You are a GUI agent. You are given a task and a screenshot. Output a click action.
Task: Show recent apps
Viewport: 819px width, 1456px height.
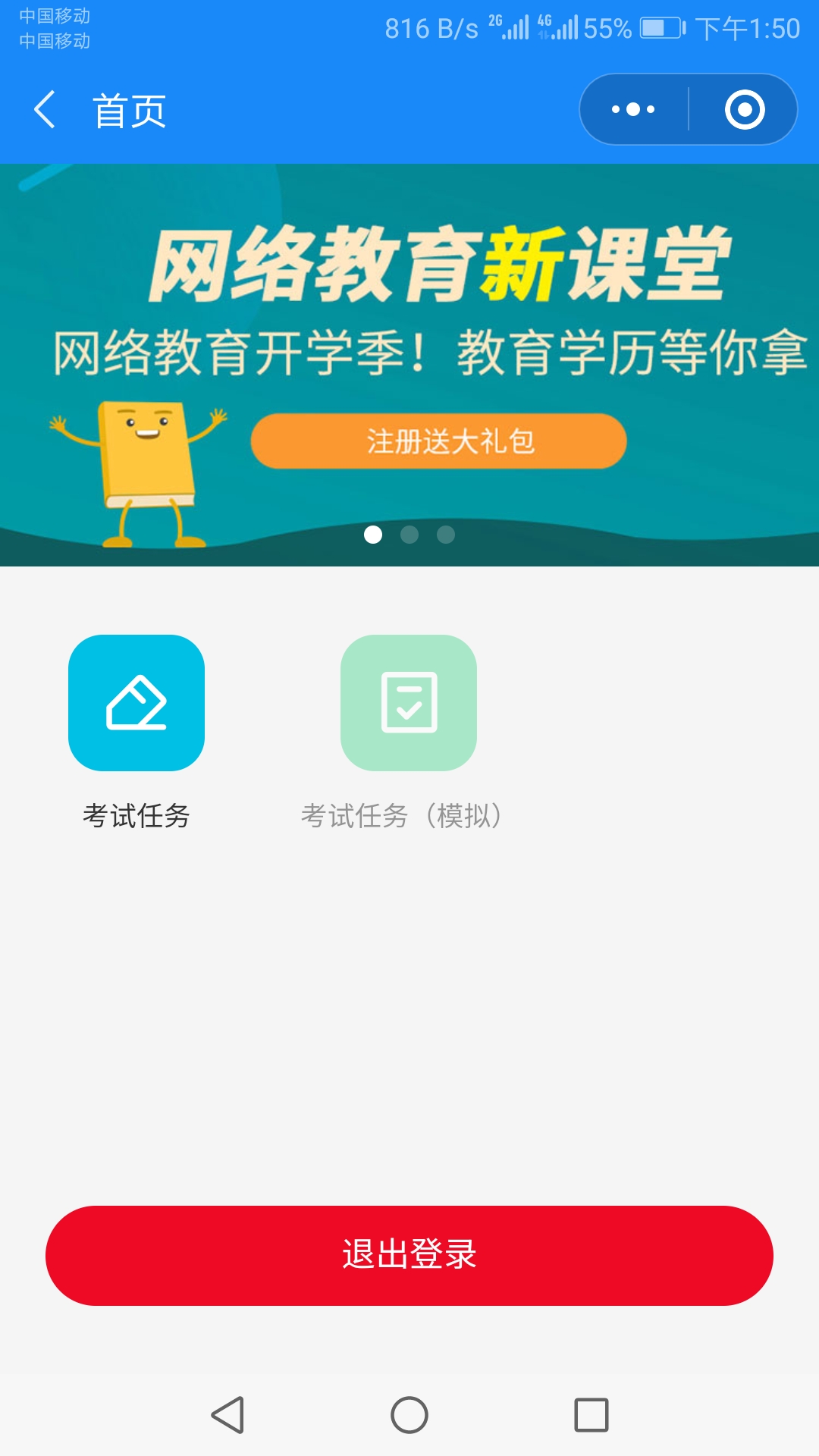591,1415
